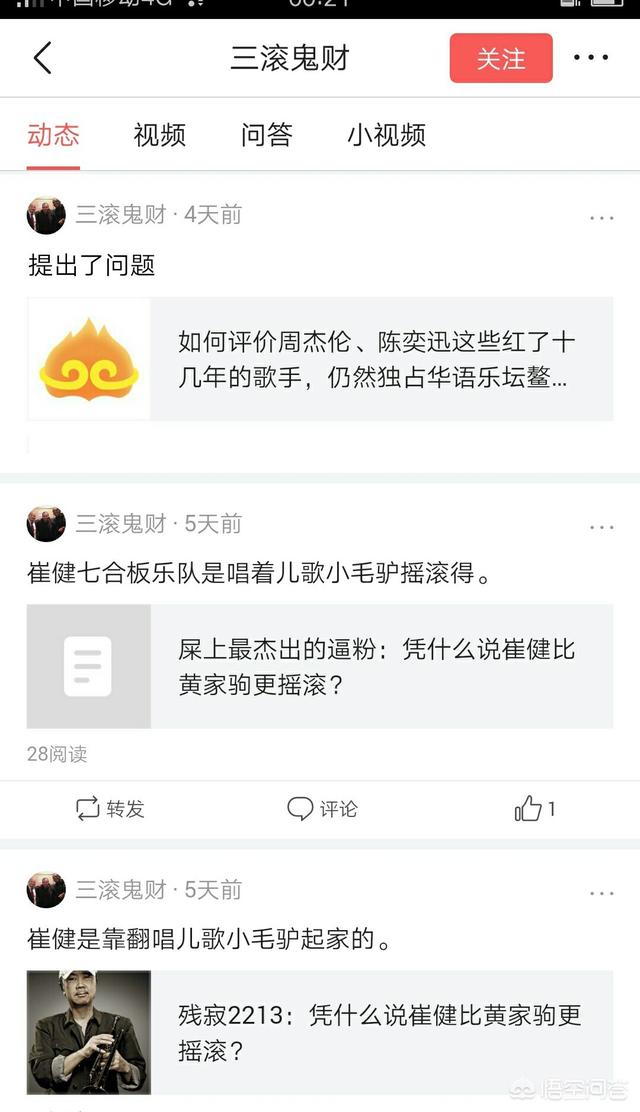Open more options on 崔健七合板乐队 post
640x1112 pixels.
pos(601,527)
